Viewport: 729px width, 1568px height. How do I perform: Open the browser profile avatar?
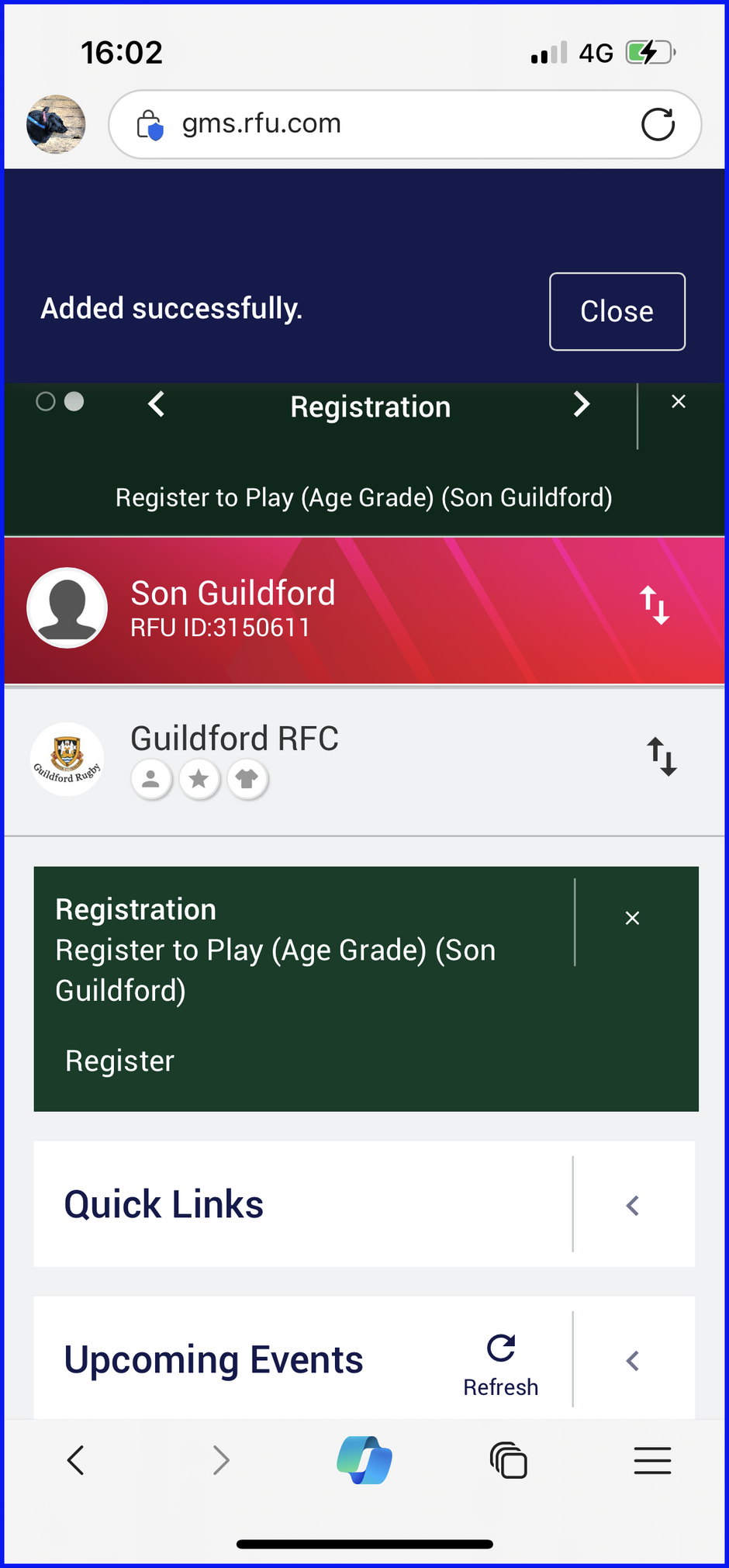pos(56,124)
